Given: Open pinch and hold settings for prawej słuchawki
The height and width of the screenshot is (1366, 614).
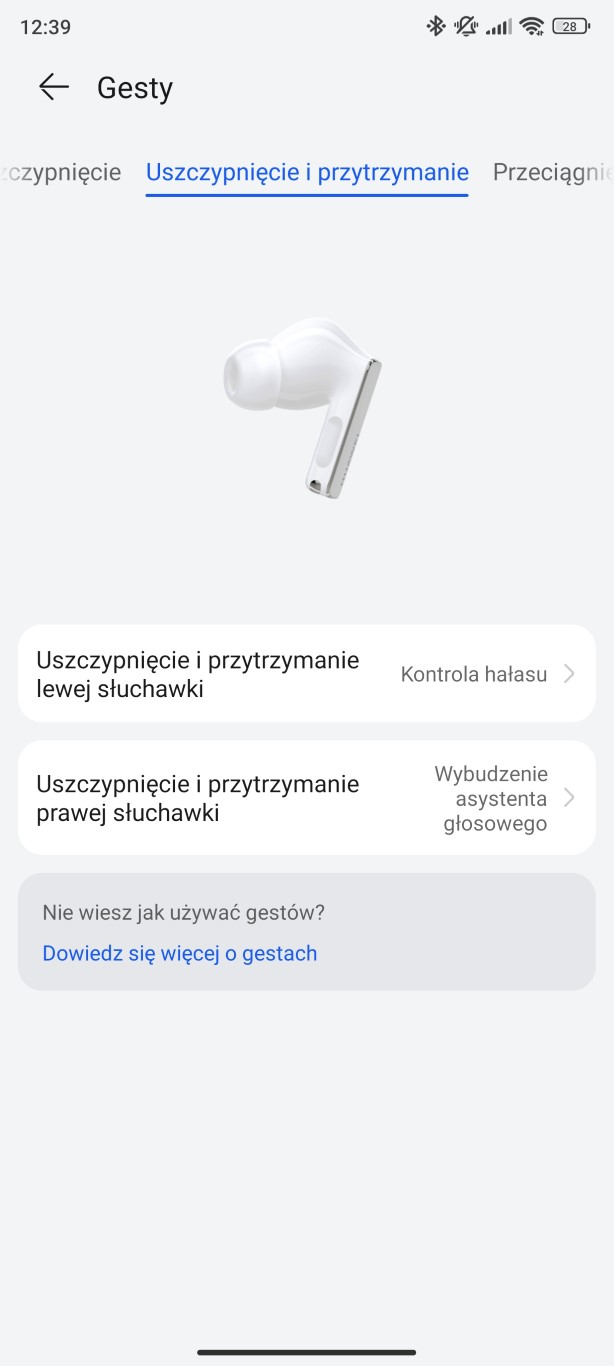Looking at the screenshot, I should pyautogui.click(x=307, y=798).
